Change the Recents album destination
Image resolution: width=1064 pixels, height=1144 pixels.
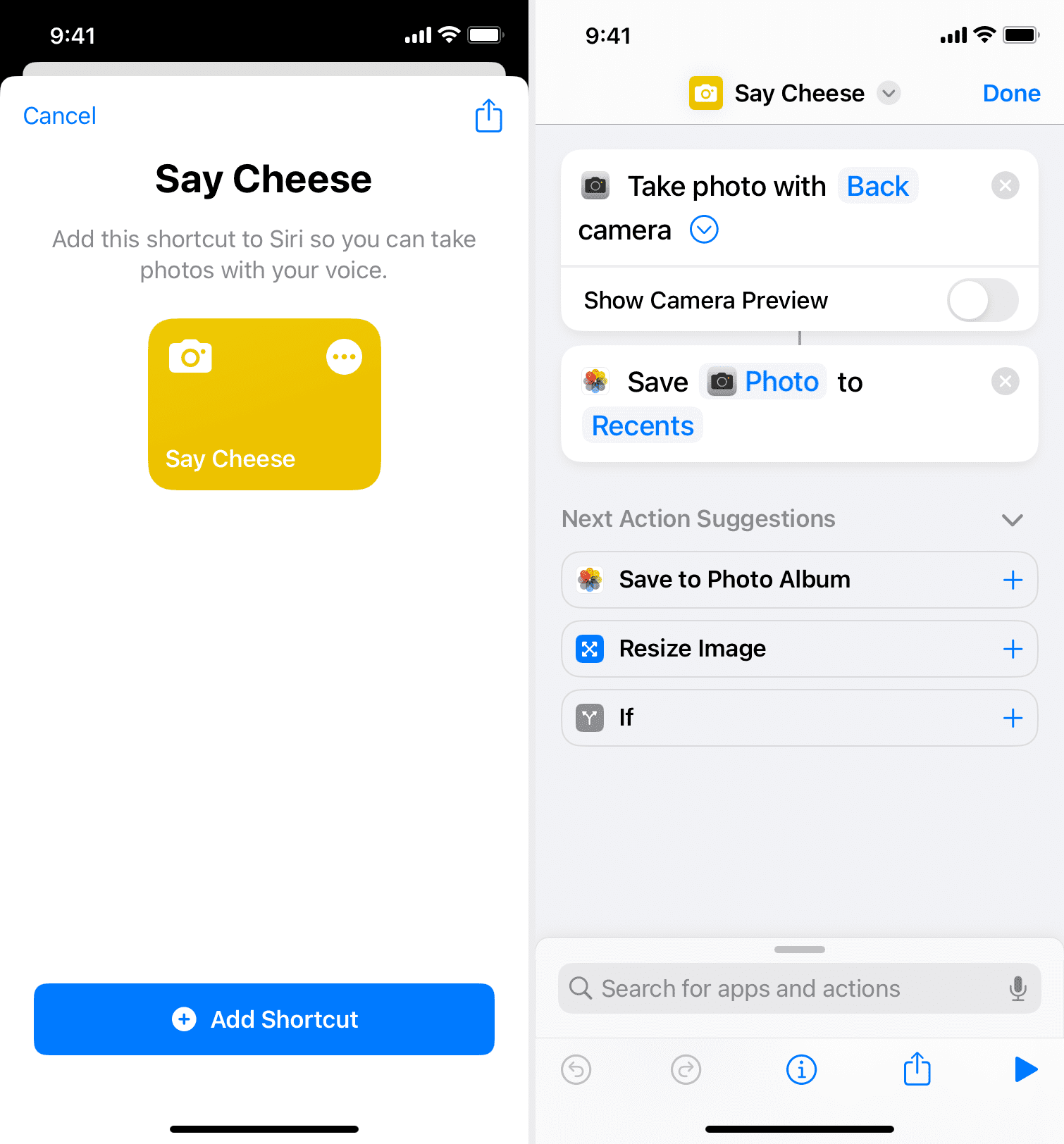[x=643, y=426]
